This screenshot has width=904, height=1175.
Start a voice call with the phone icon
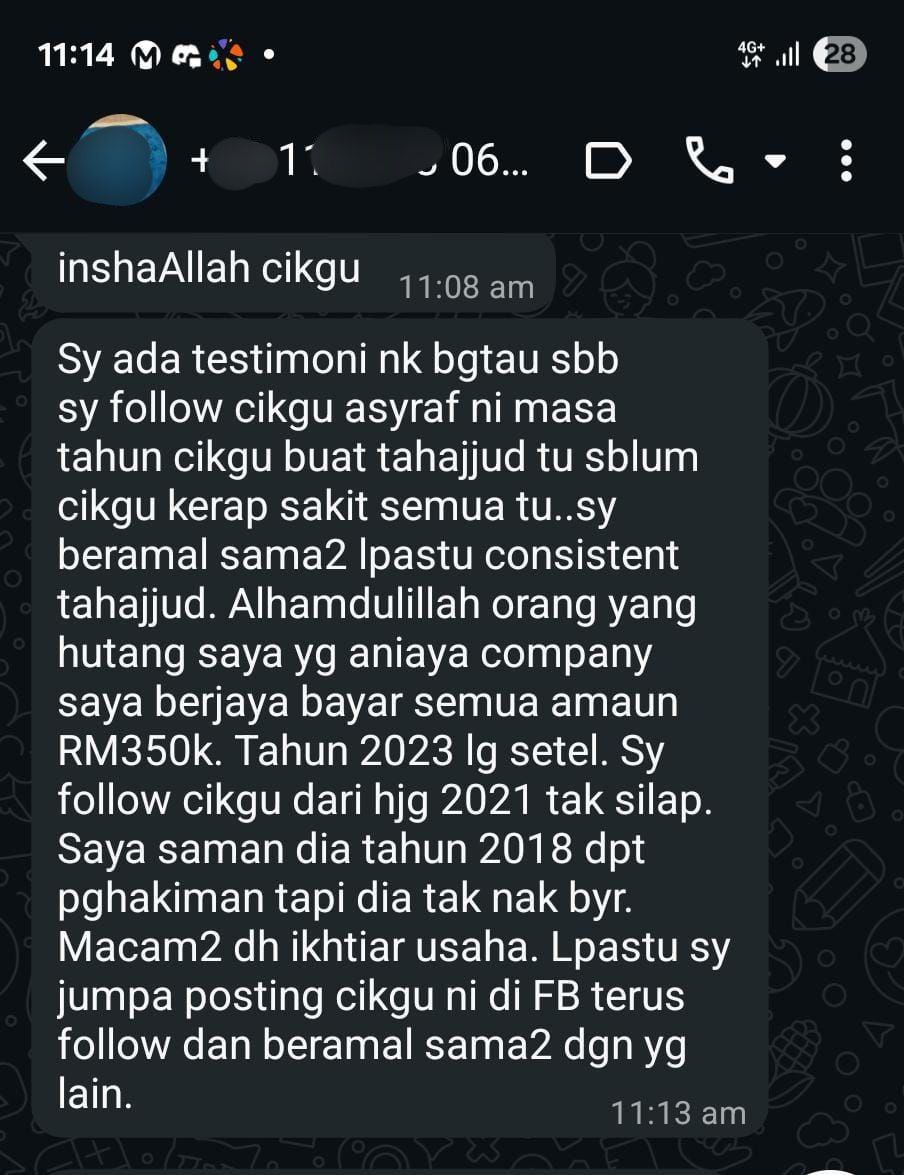(x=709, y=160)
